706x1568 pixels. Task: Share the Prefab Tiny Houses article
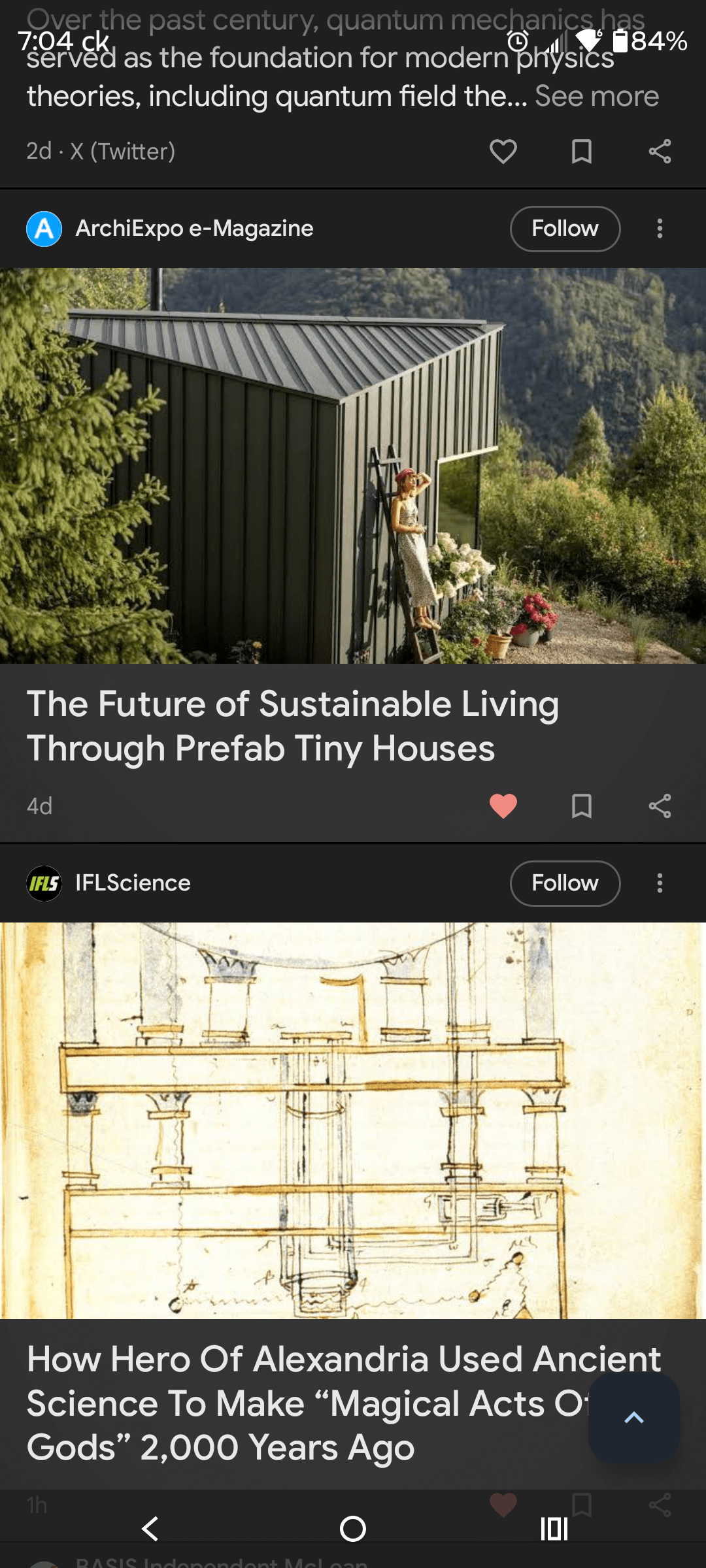[x=660, y=806]
